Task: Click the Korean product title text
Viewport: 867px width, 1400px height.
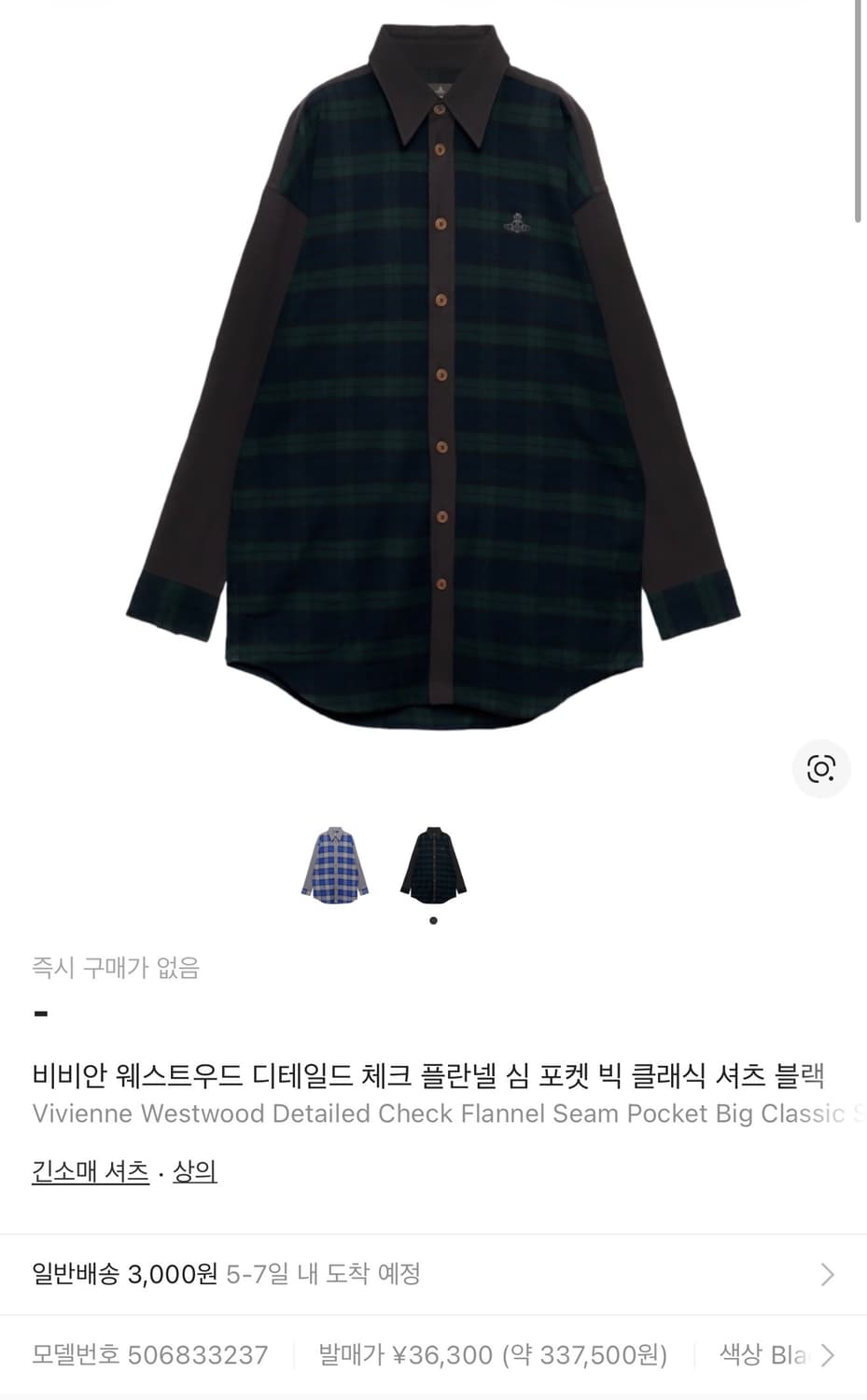Action: (426, 1075)
